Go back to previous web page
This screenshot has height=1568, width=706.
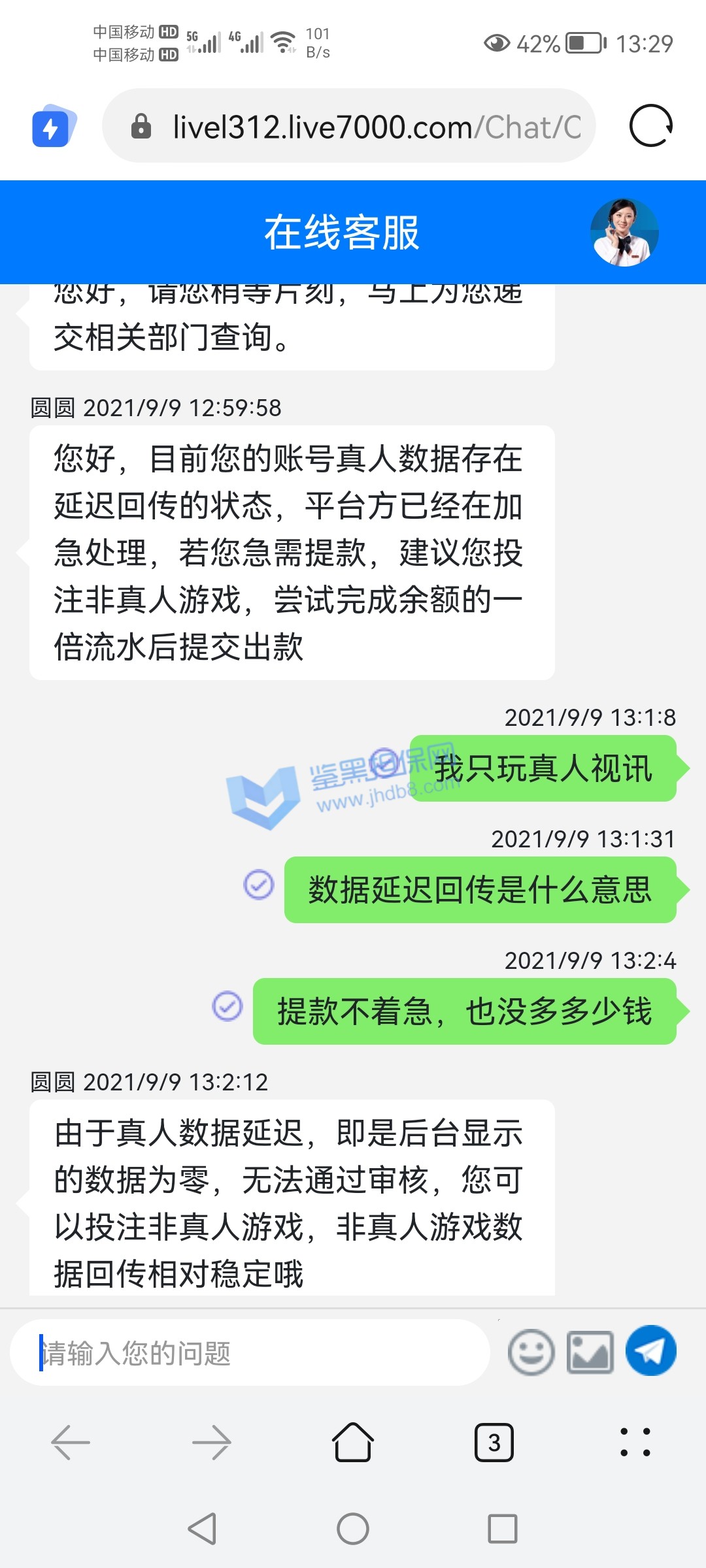click(x=71, y=1443)
